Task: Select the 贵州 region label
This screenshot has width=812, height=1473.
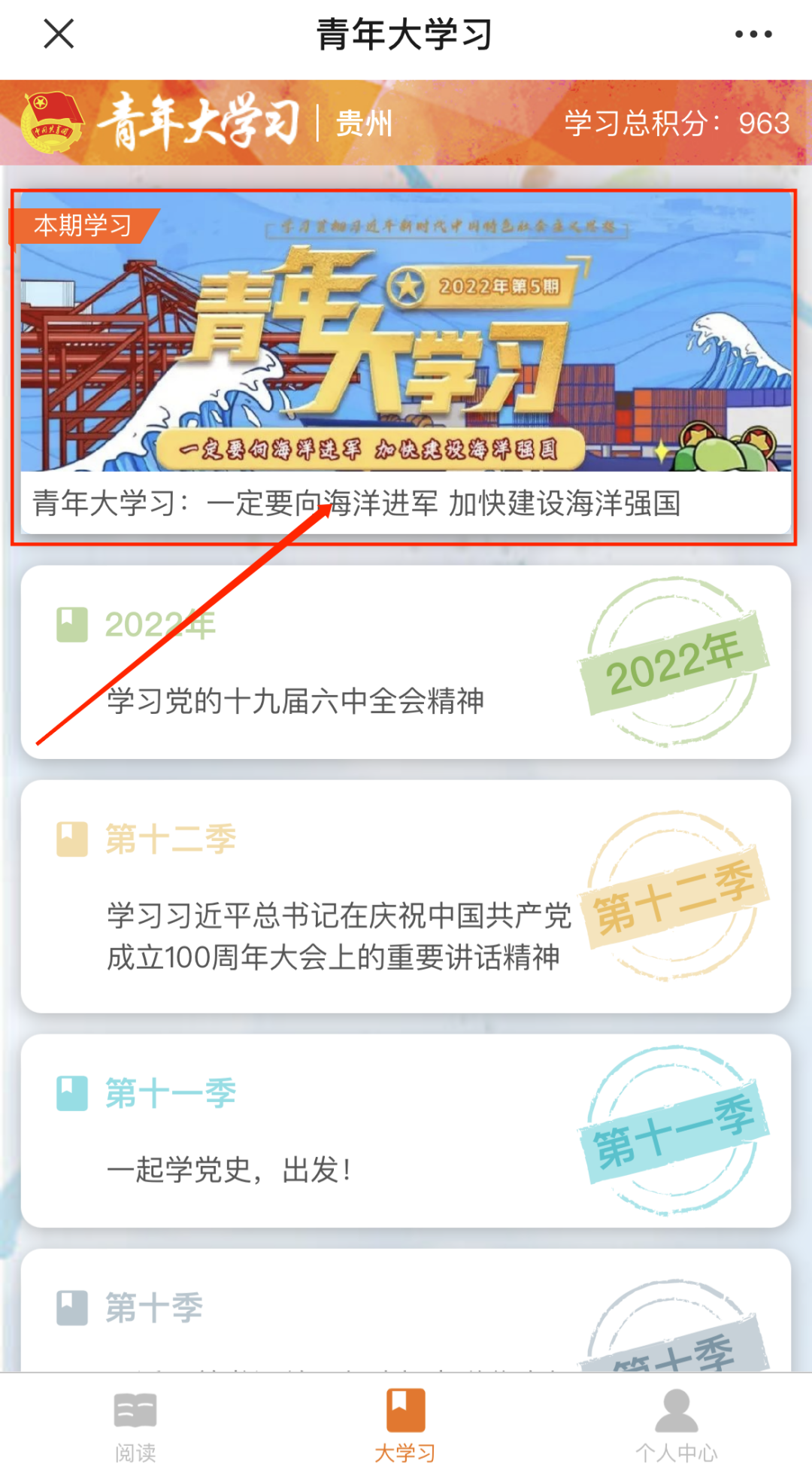Action: point(362,124)
